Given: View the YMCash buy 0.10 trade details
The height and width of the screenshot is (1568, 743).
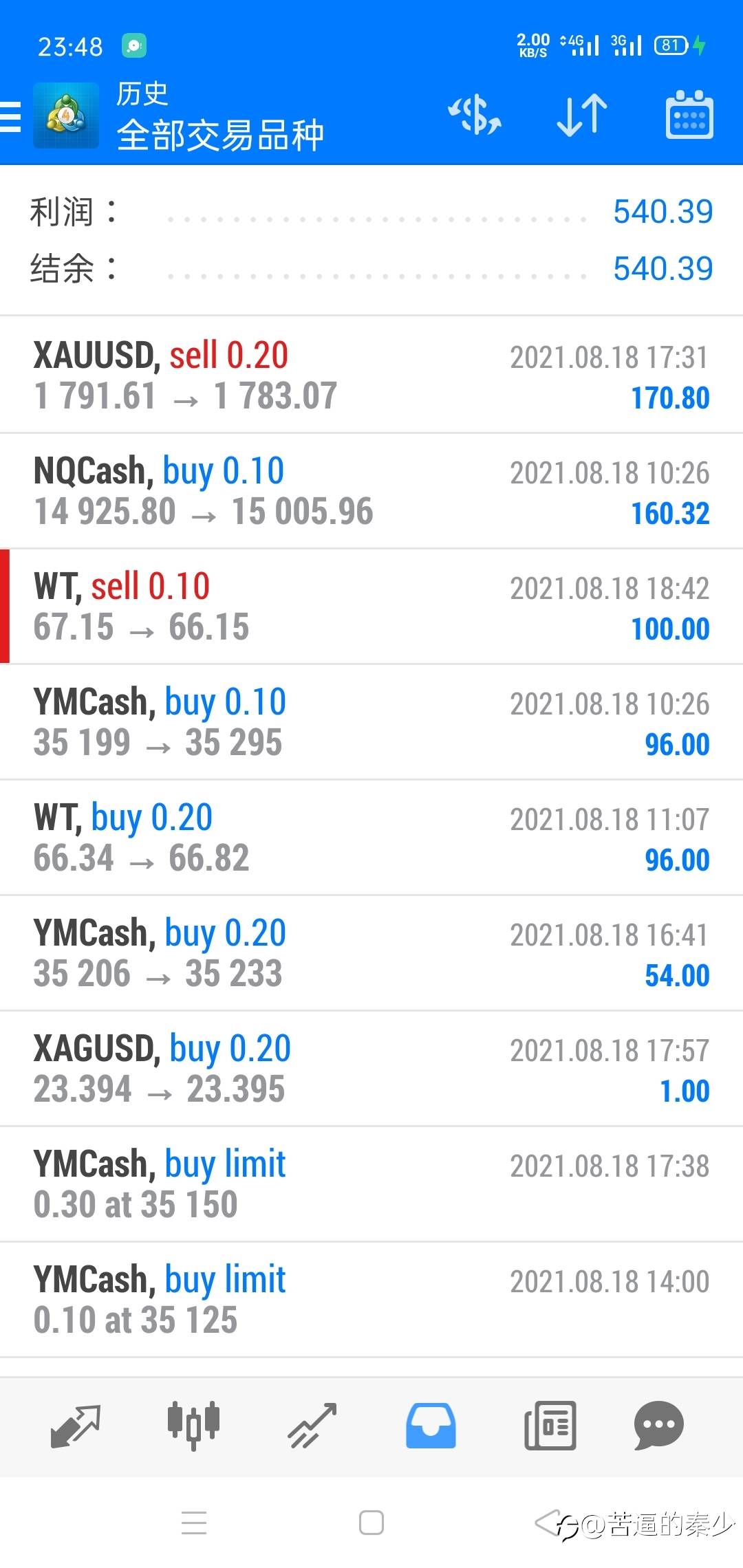Looking at the screenshot, I should coord(371,722).
